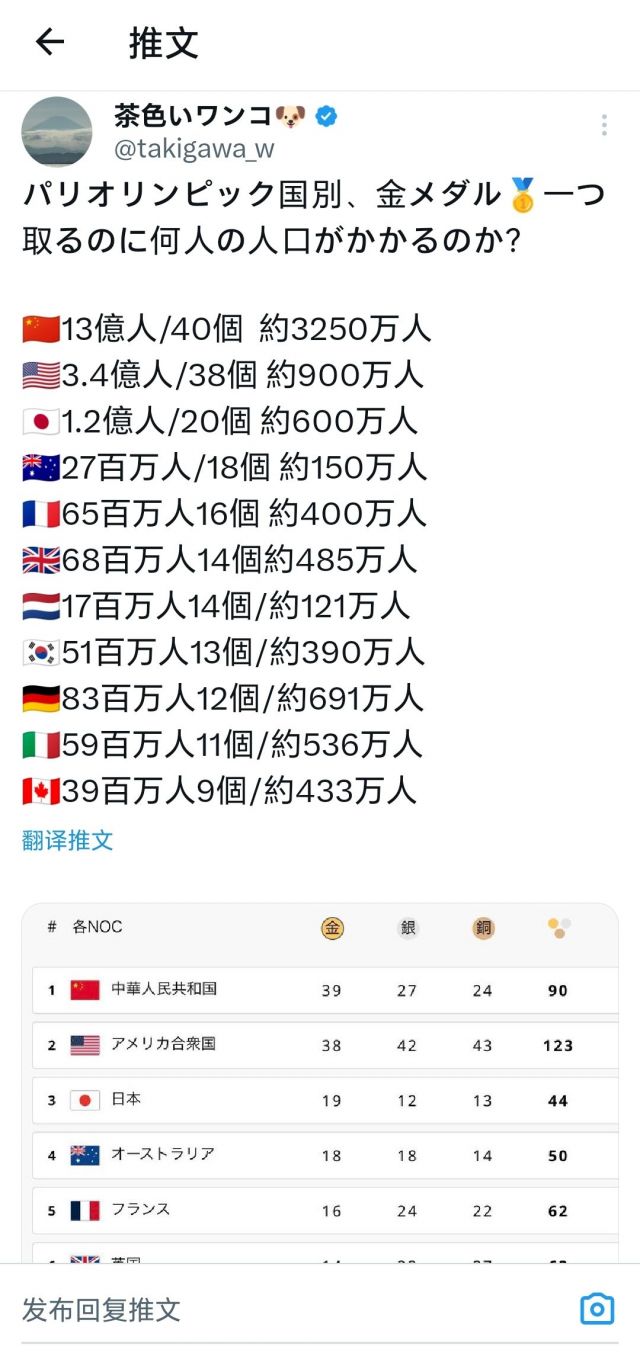640x1353 pixels.
Task: Open the attached medal table image
Action: click(x=320, y=1080)
